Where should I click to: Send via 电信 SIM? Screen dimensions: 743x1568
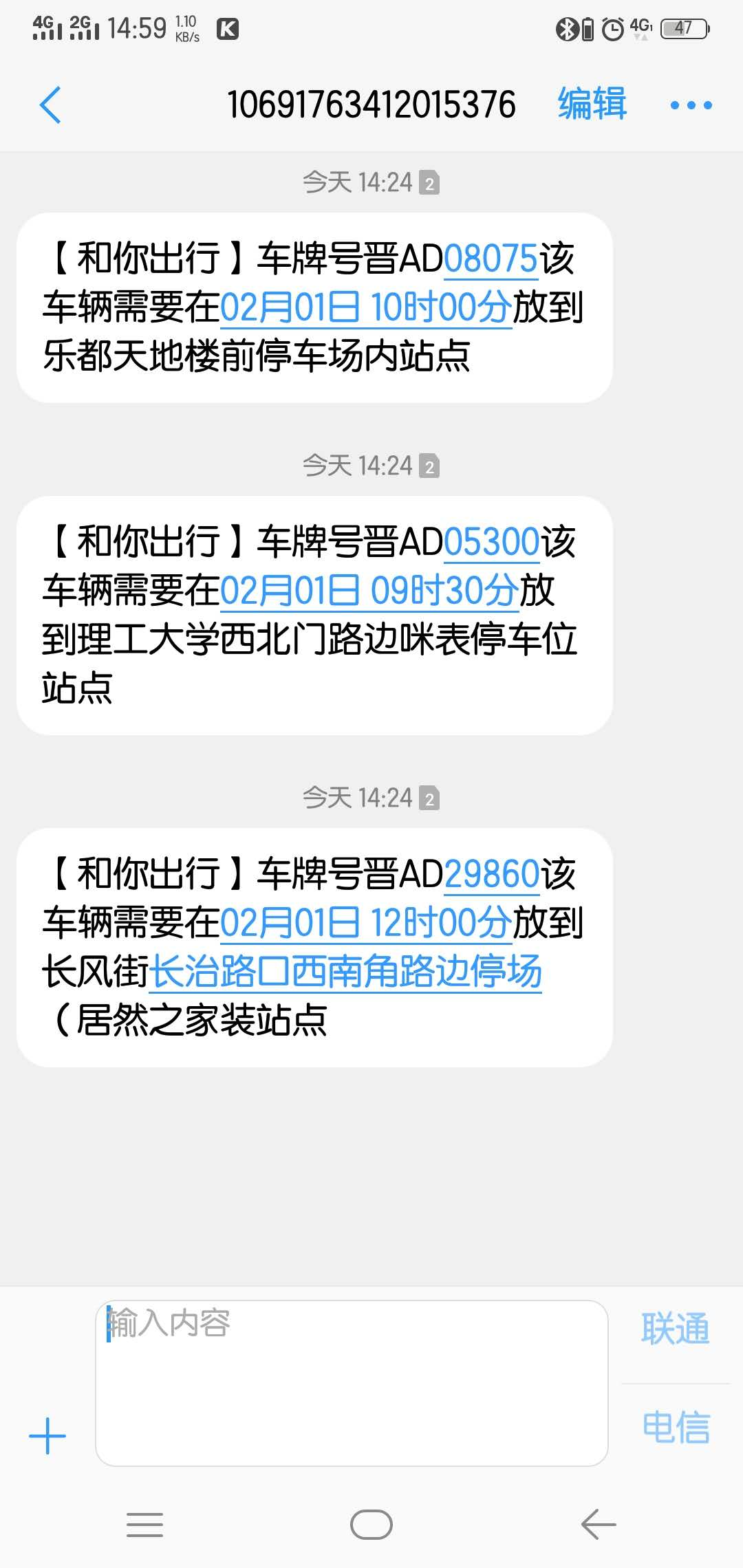point(675,1428)
